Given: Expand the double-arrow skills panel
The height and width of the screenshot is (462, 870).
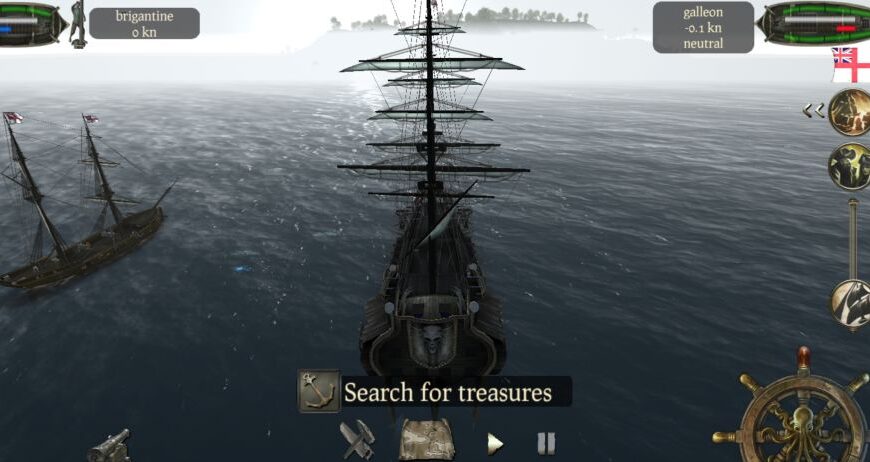Looking at the screenshot, I should click(x=813, y=111).
